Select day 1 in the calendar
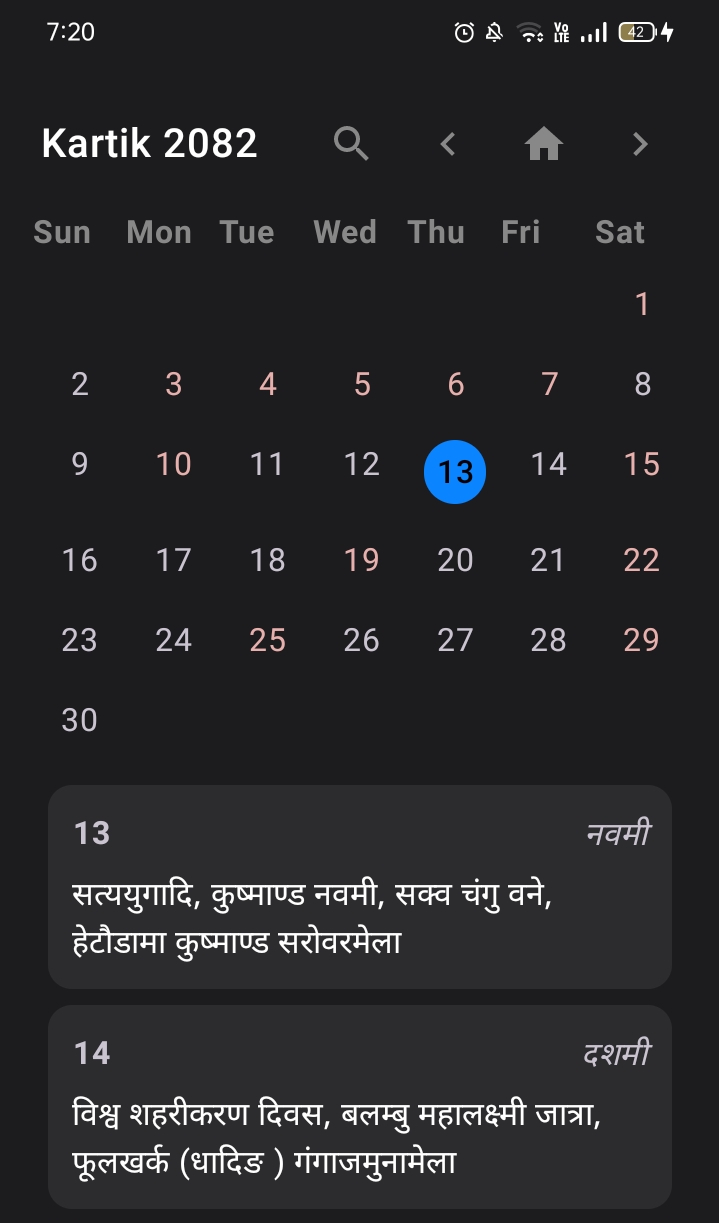This screenshot has height=1223, width=719. (x=642, y=304)
